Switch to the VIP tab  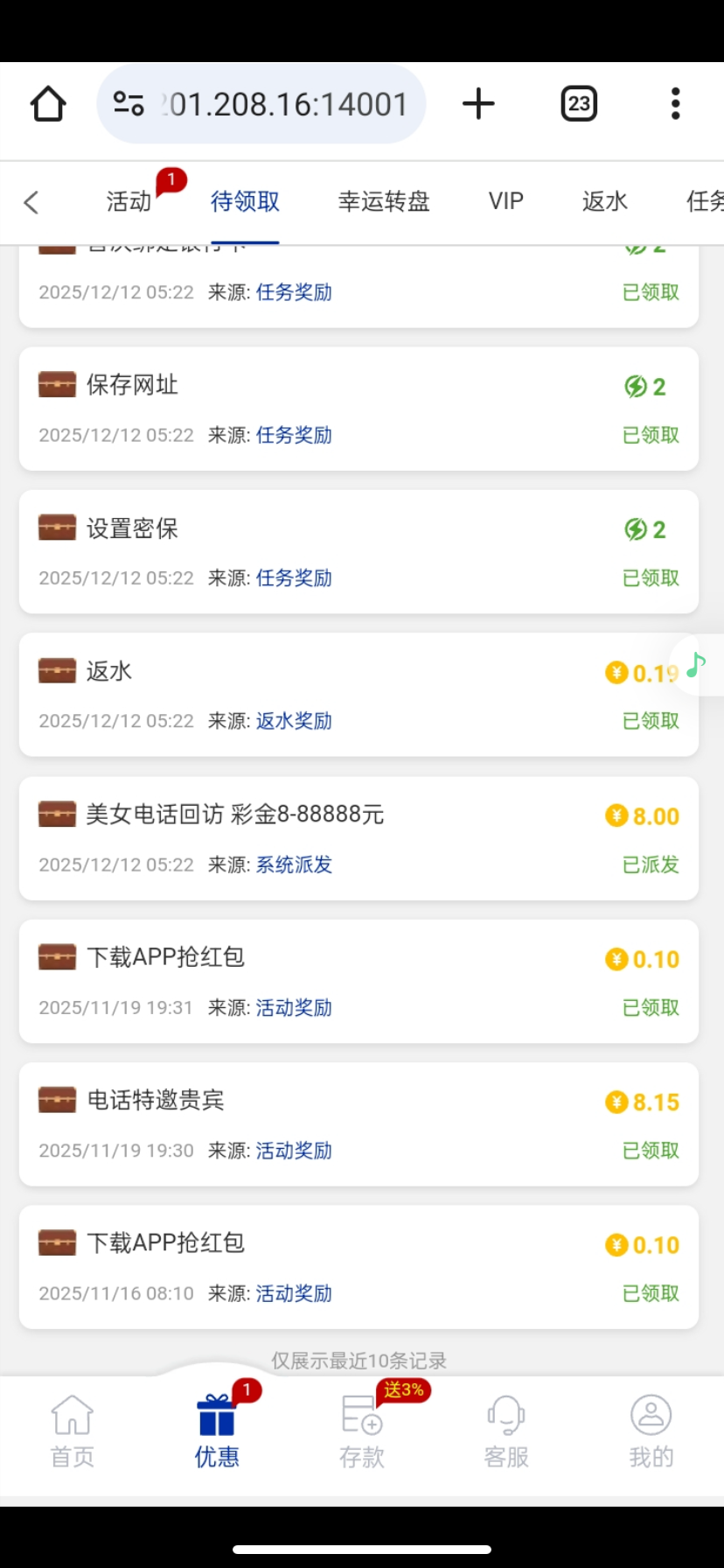point(505,202)
